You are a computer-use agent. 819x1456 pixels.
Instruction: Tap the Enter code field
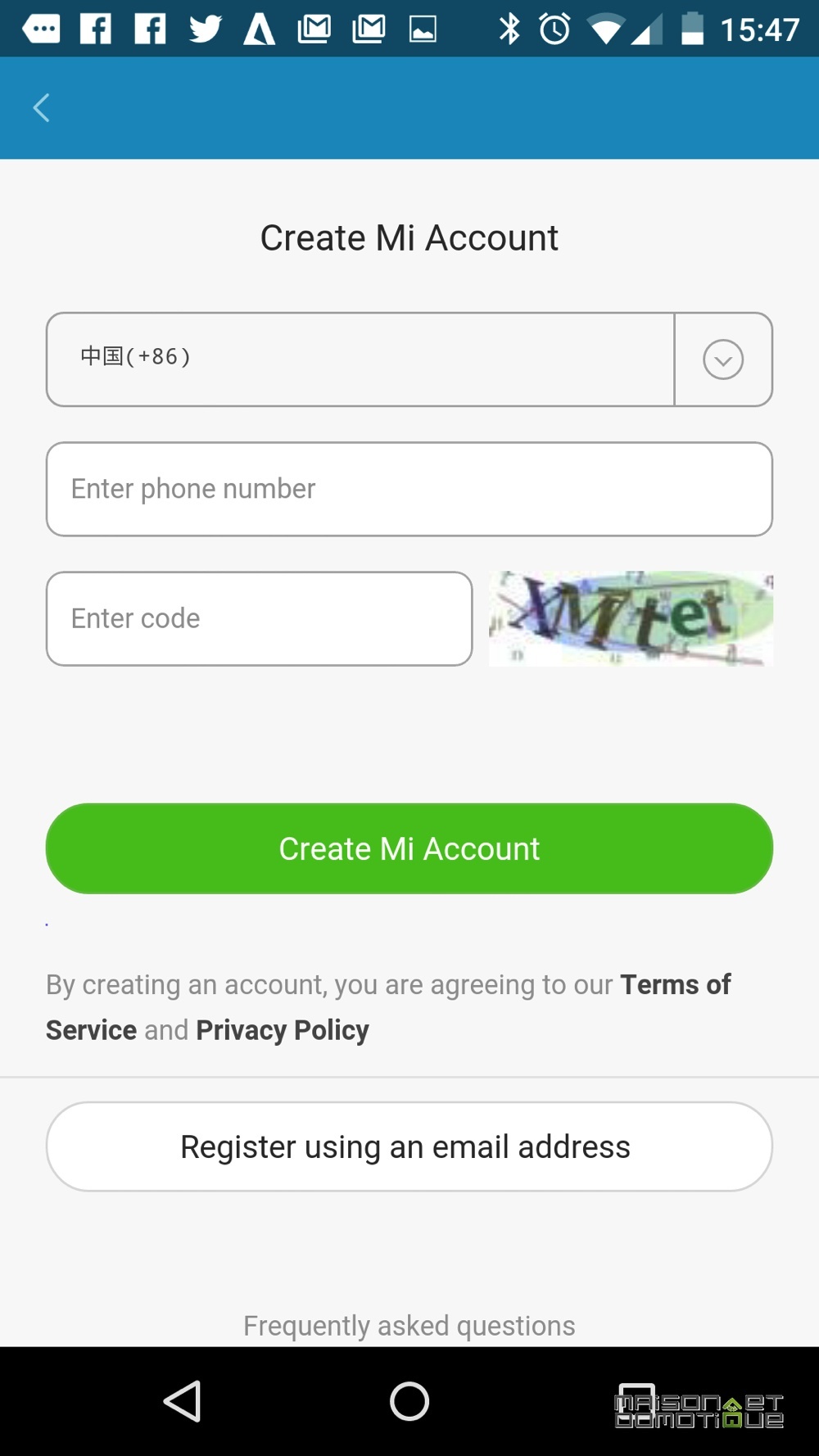pyautogui.click(x=260, y=618)
